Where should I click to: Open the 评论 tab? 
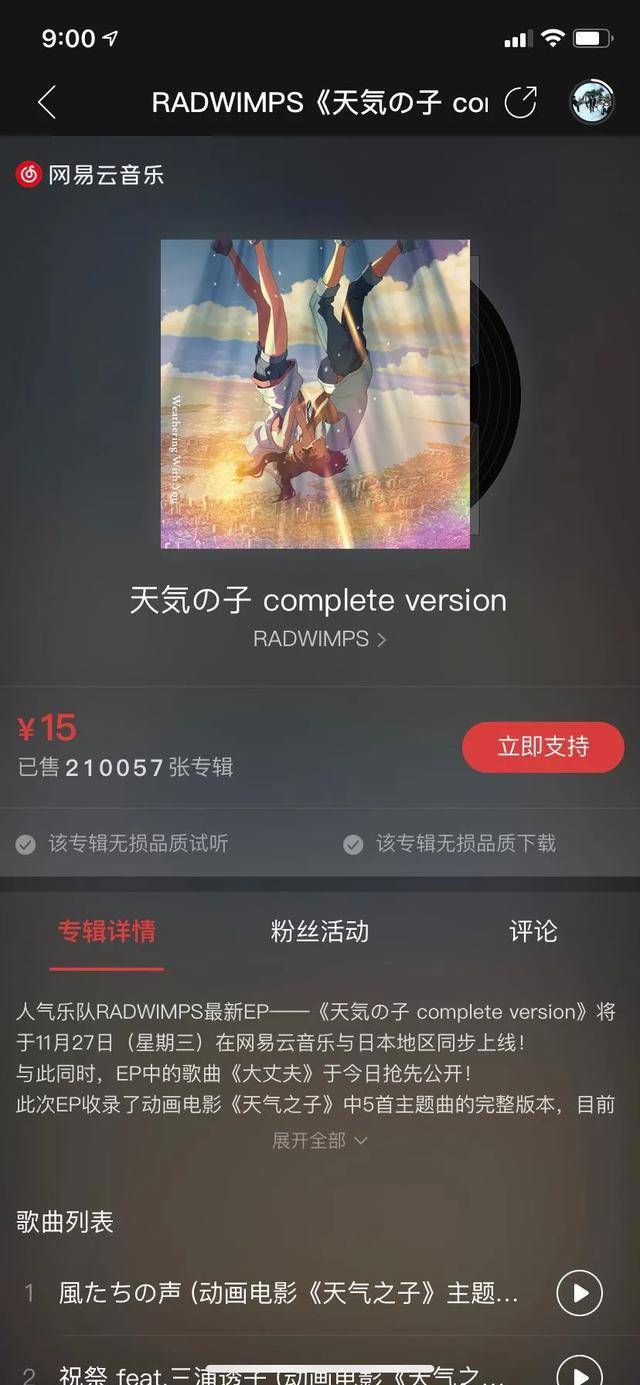533,932
